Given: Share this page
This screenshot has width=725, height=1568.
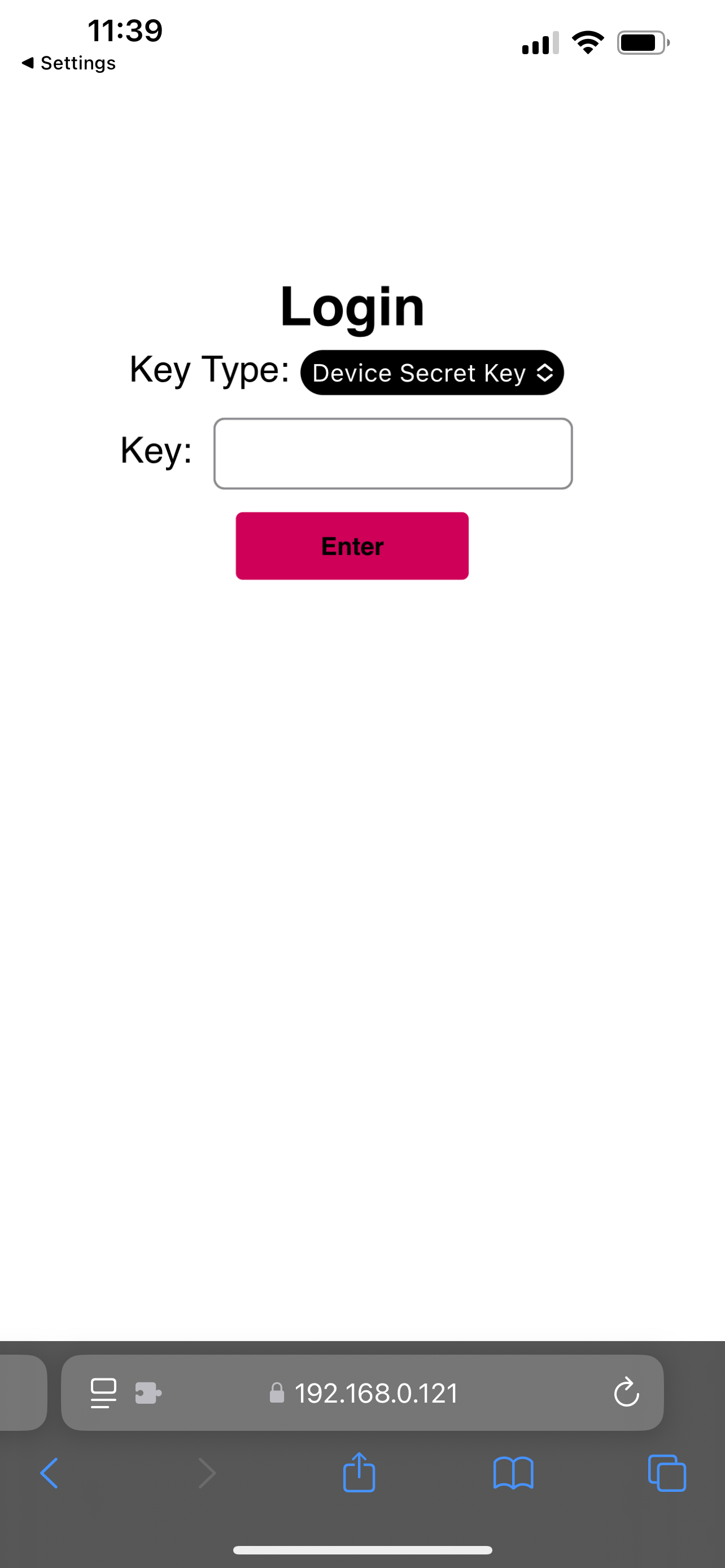Looking at the screenshot, I should pyautogui.click(x=359, y=1473).
